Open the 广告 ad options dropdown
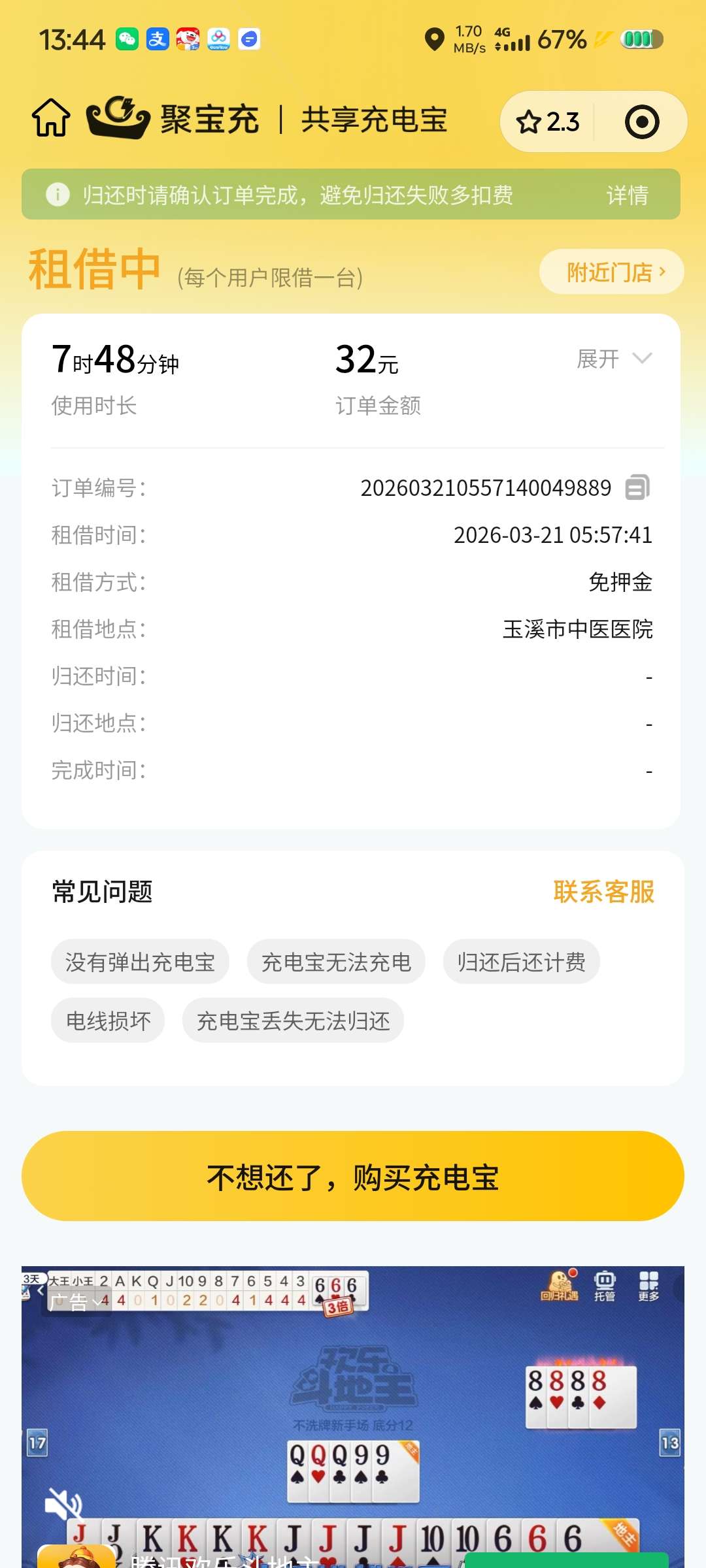 coord(76,1302)
